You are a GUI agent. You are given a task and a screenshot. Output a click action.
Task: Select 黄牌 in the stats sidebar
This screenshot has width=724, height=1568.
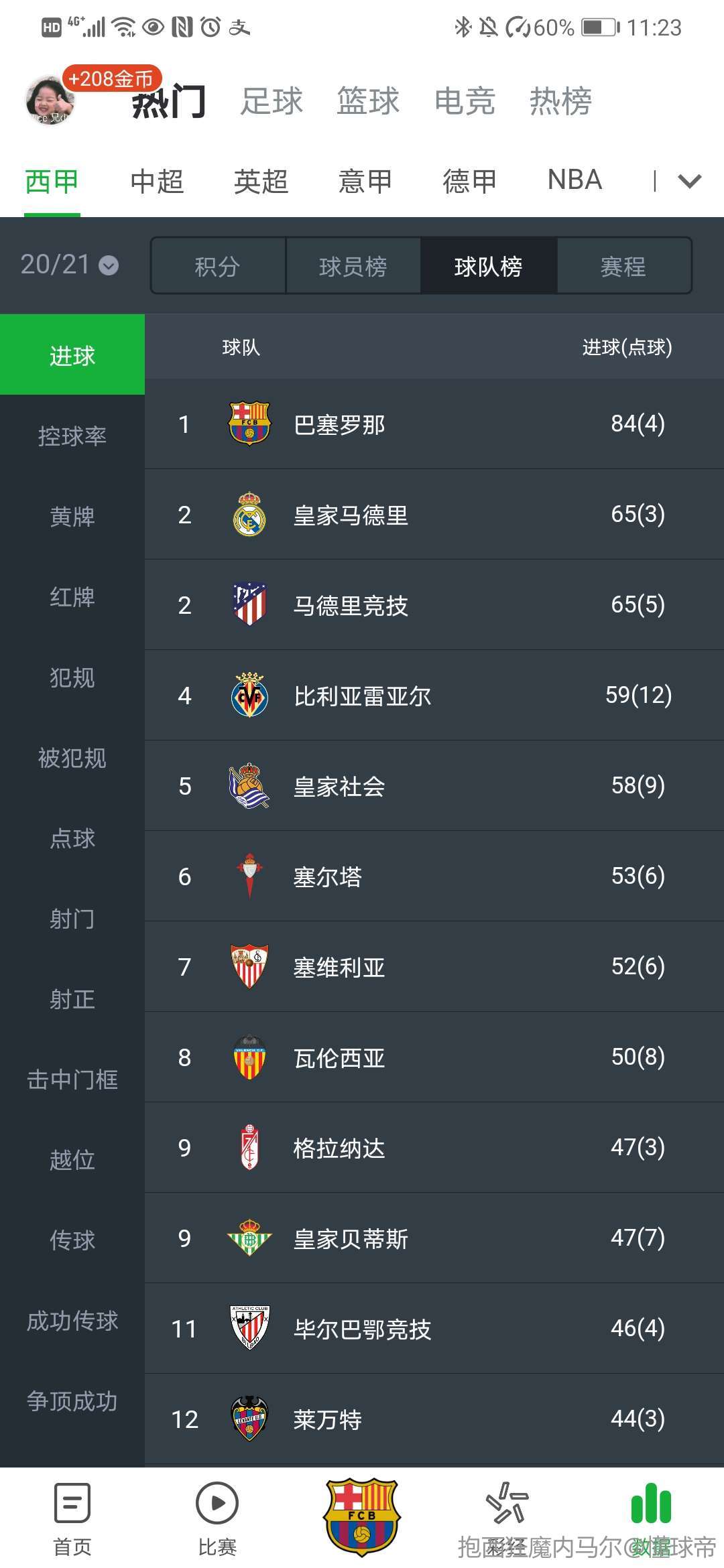click(72, 516)
